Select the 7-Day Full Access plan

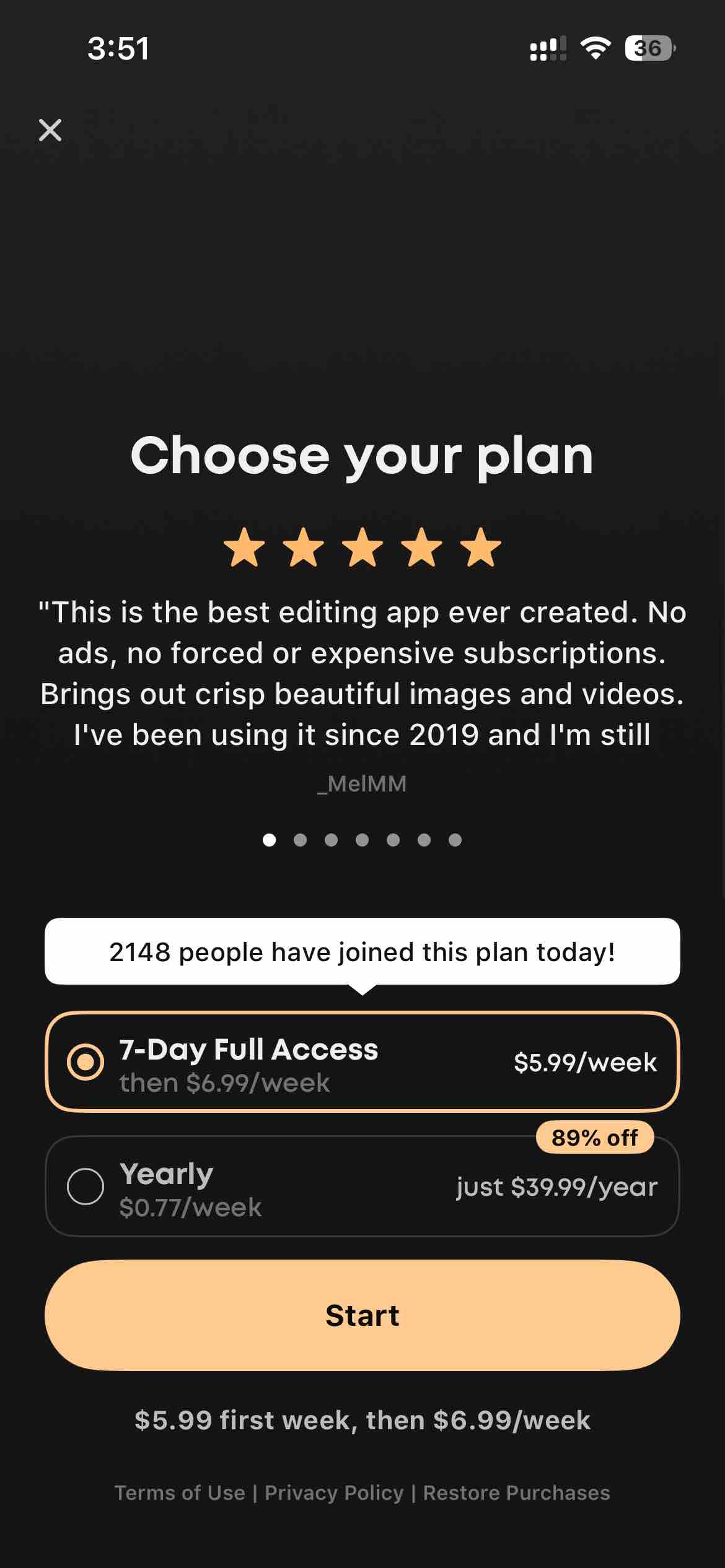362,1062
